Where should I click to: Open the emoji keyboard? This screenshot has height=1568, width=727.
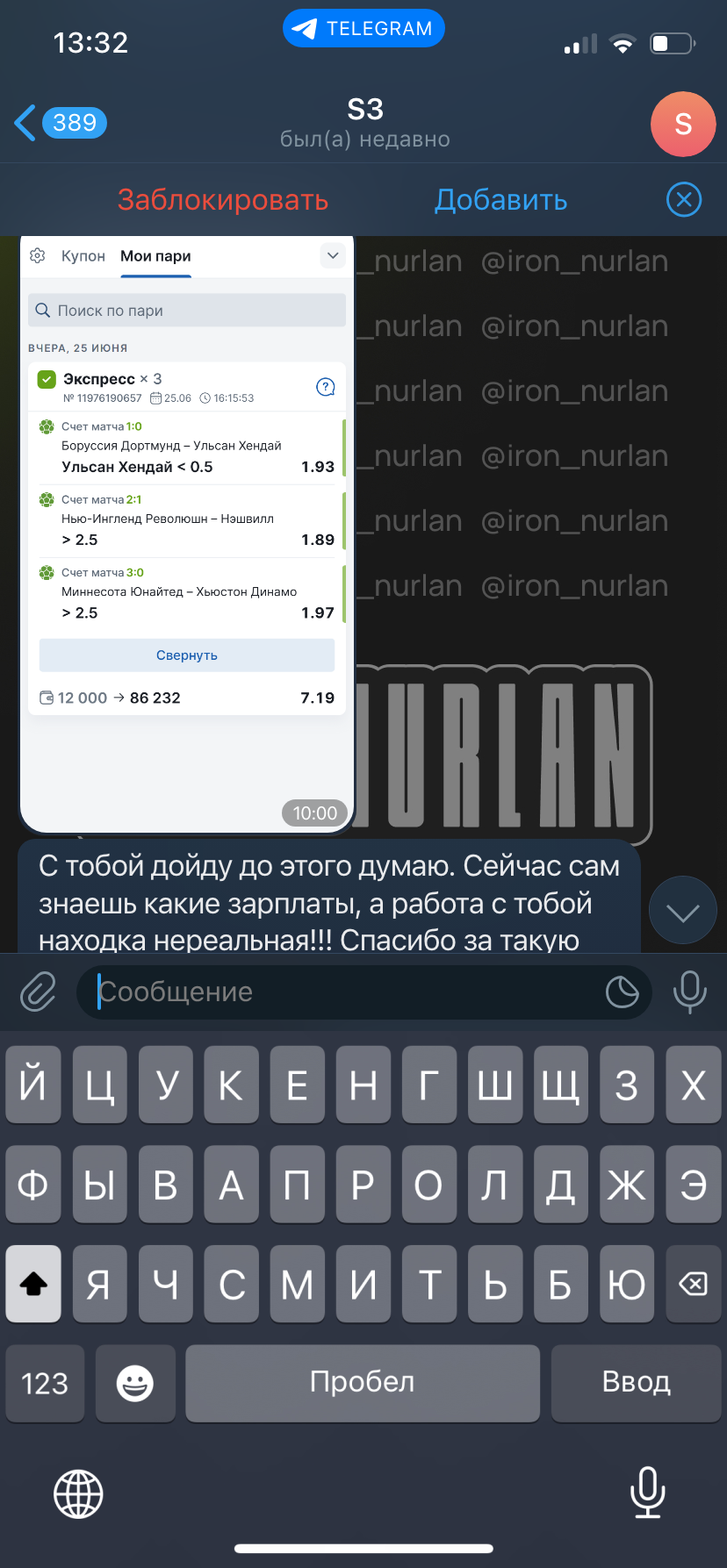pyautogui.click(x=135, y=1384)
